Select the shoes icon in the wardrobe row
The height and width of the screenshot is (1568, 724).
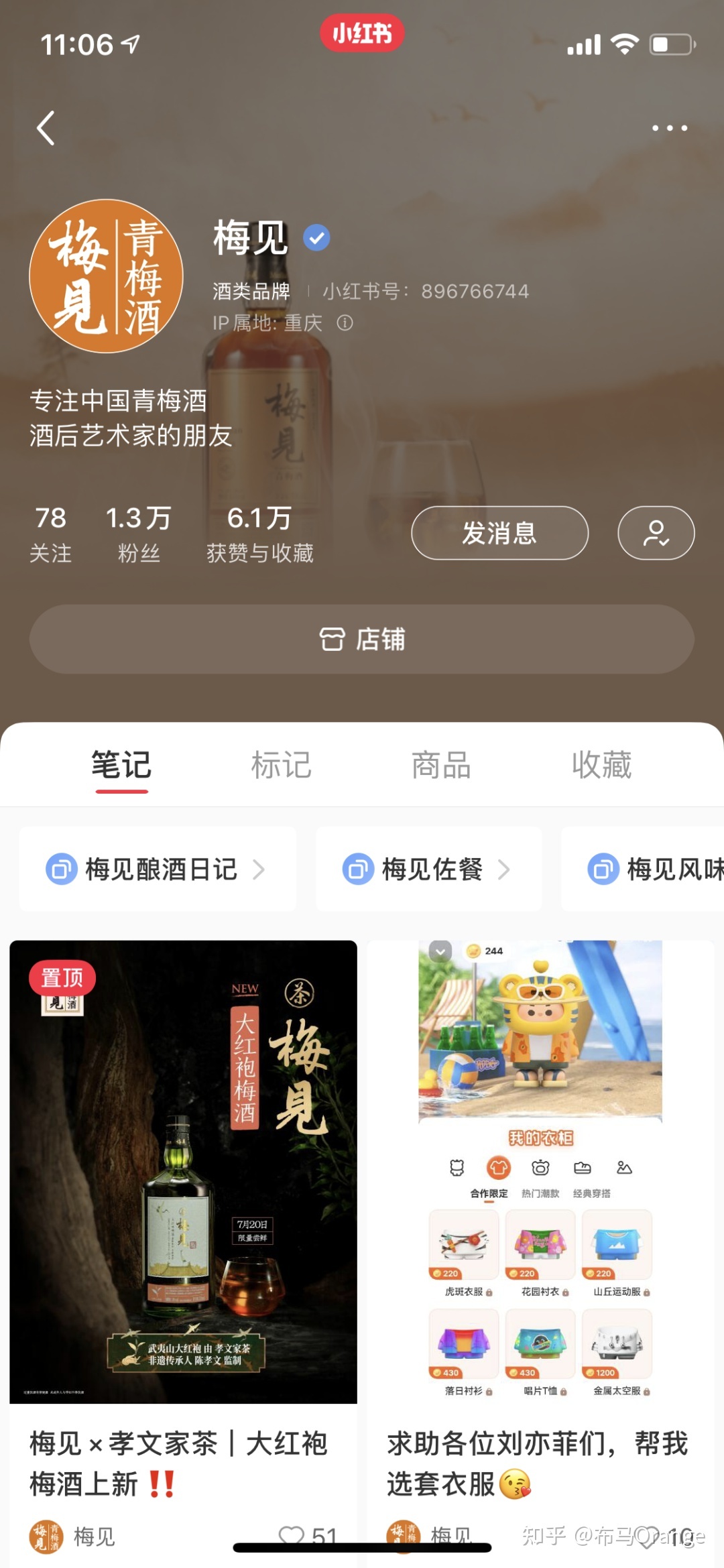click(x=581, y=1167)
